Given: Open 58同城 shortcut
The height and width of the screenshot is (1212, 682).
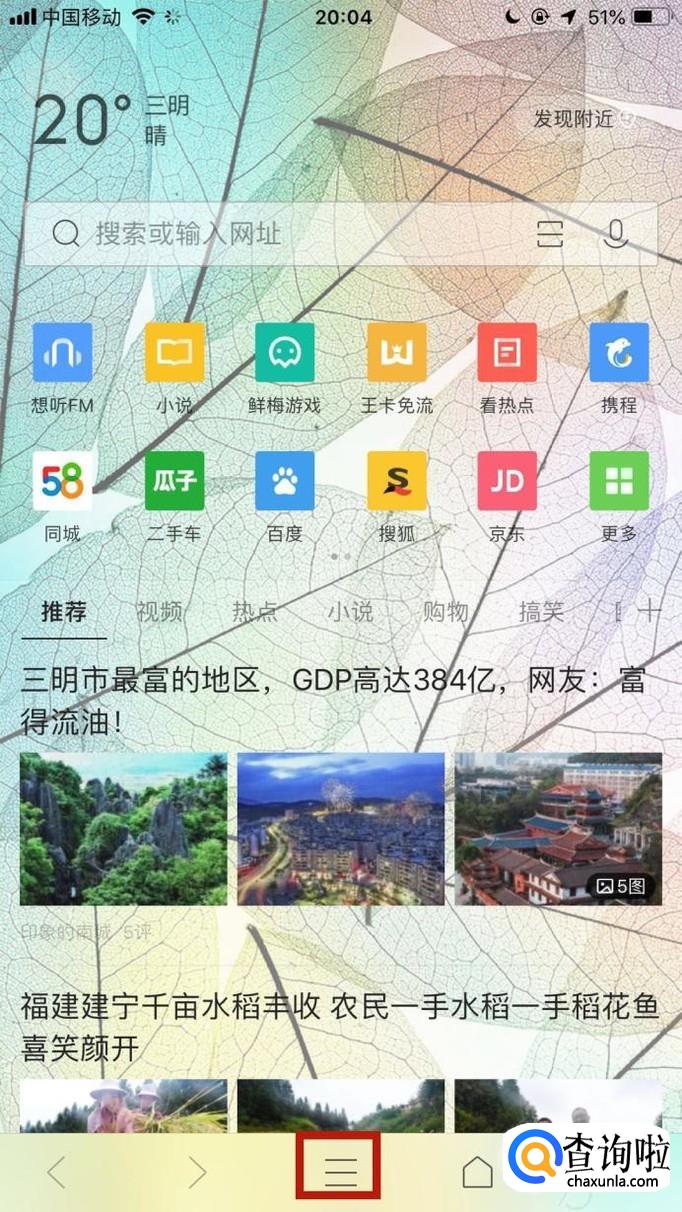Looking at the screenshot, I should tap(62, 481).
